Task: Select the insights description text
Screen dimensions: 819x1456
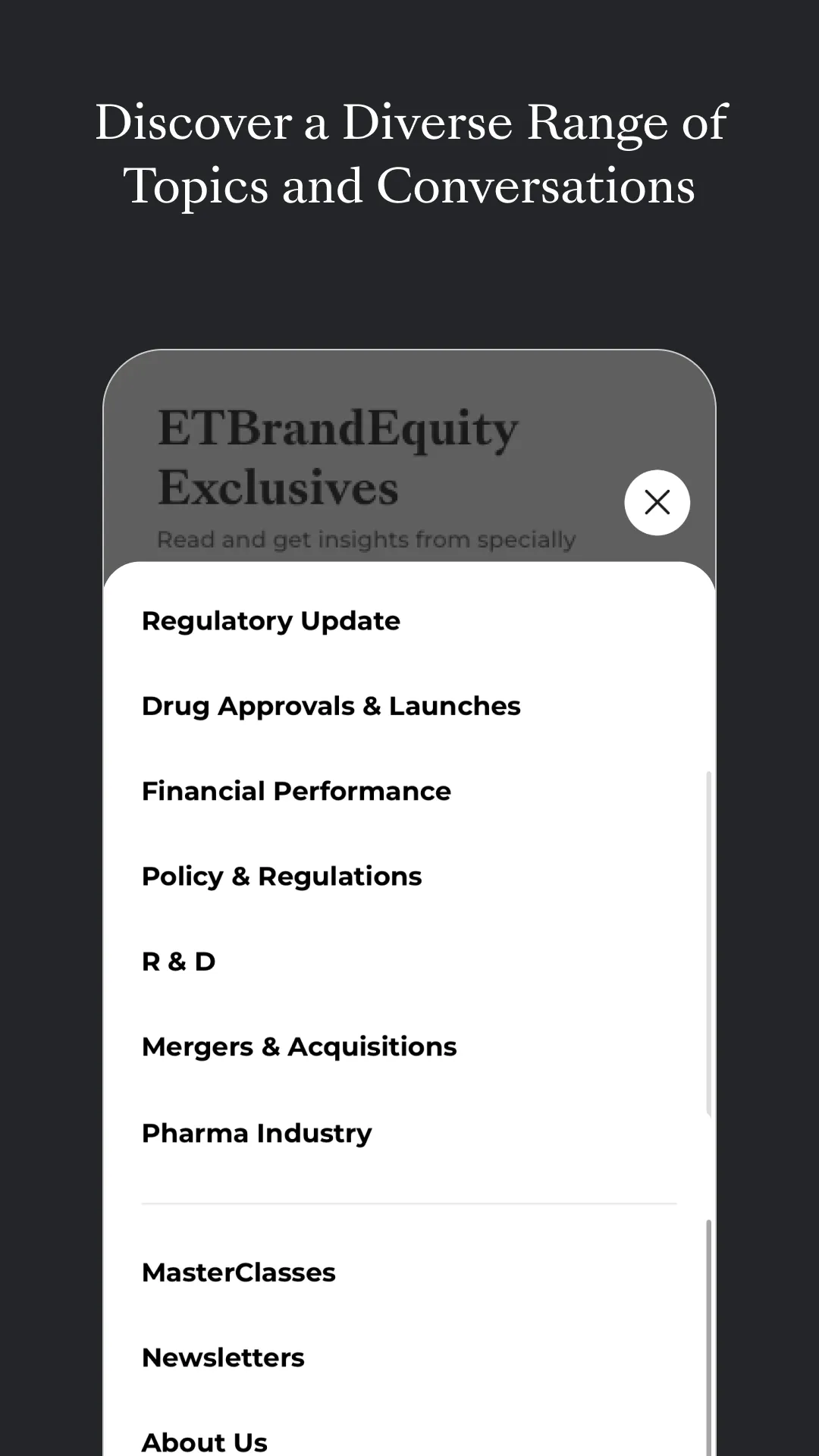Action: 366,539
